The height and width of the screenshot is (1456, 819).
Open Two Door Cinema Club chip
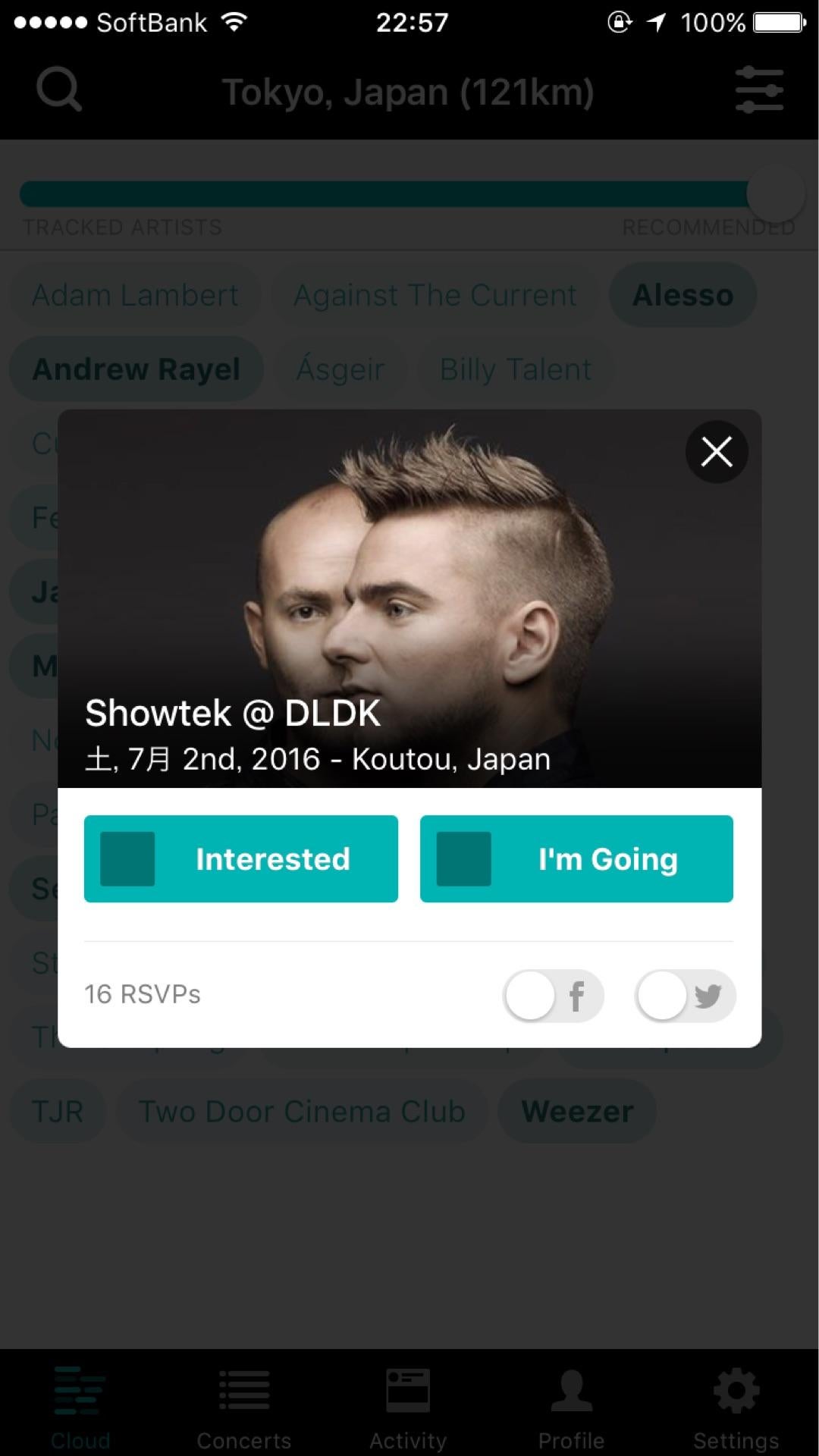tap(302, 1111)
